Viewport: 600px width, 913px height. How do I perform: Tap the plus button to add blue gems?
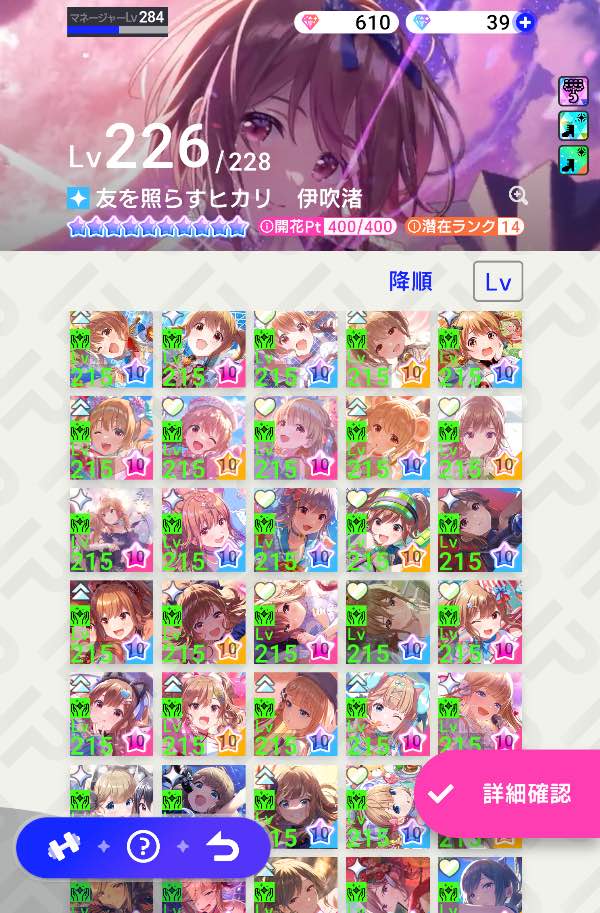(526, 22)
